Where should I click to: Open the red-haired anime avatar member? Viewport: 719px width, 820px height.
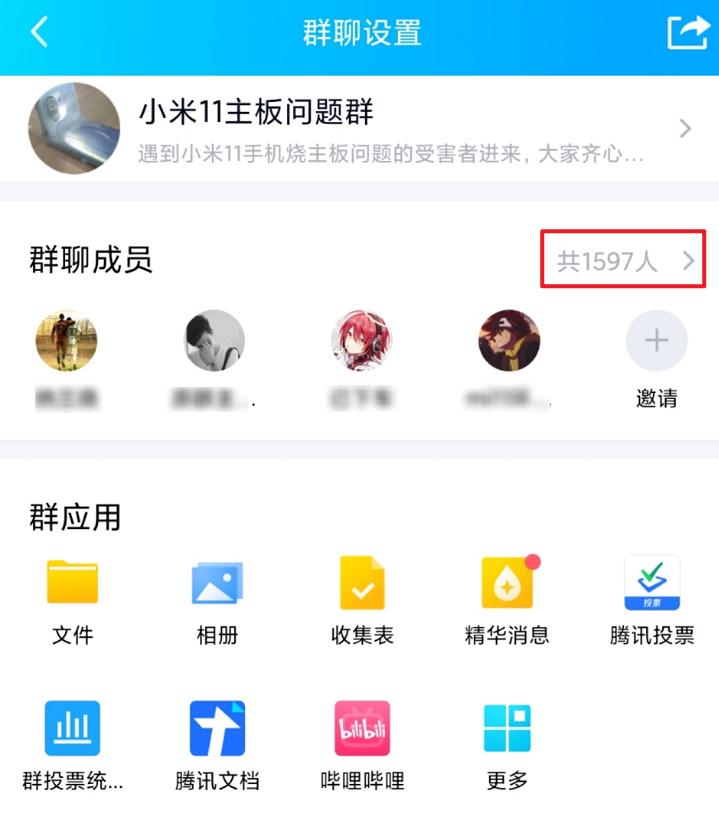point(361,341)
